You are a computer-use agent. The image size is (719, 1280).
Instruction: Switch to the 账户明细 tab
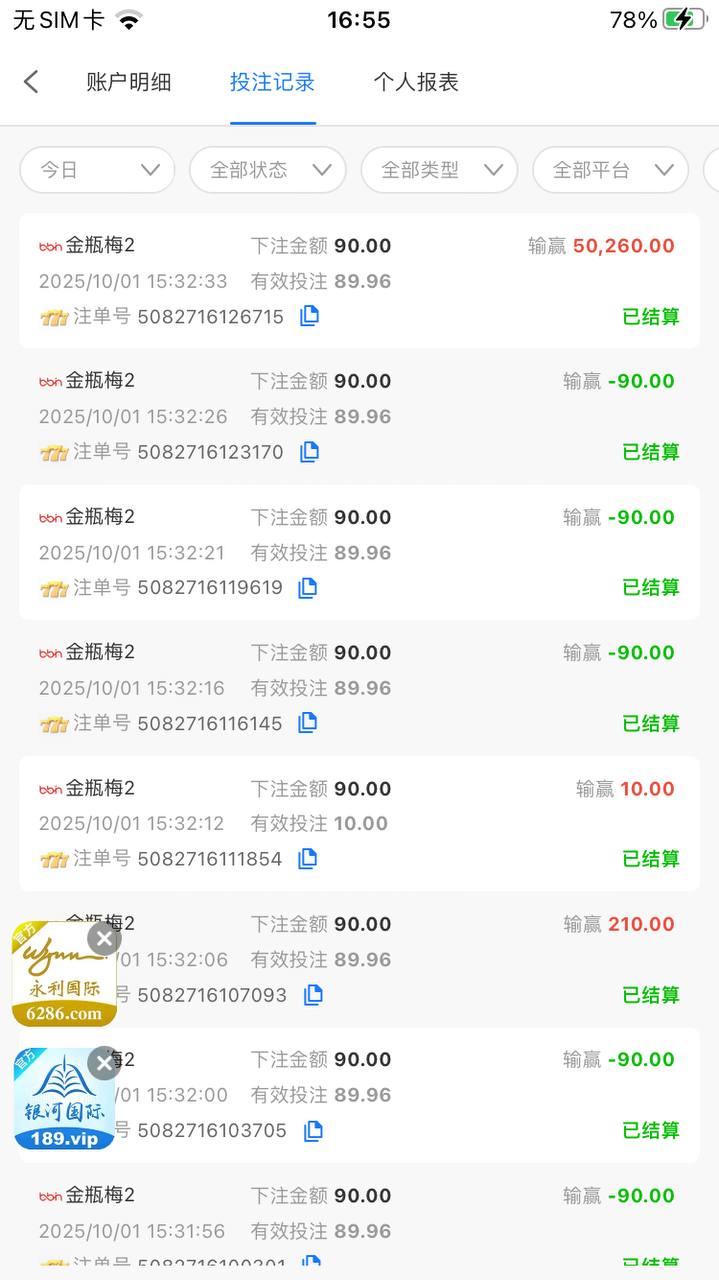[x=129, y=82]
